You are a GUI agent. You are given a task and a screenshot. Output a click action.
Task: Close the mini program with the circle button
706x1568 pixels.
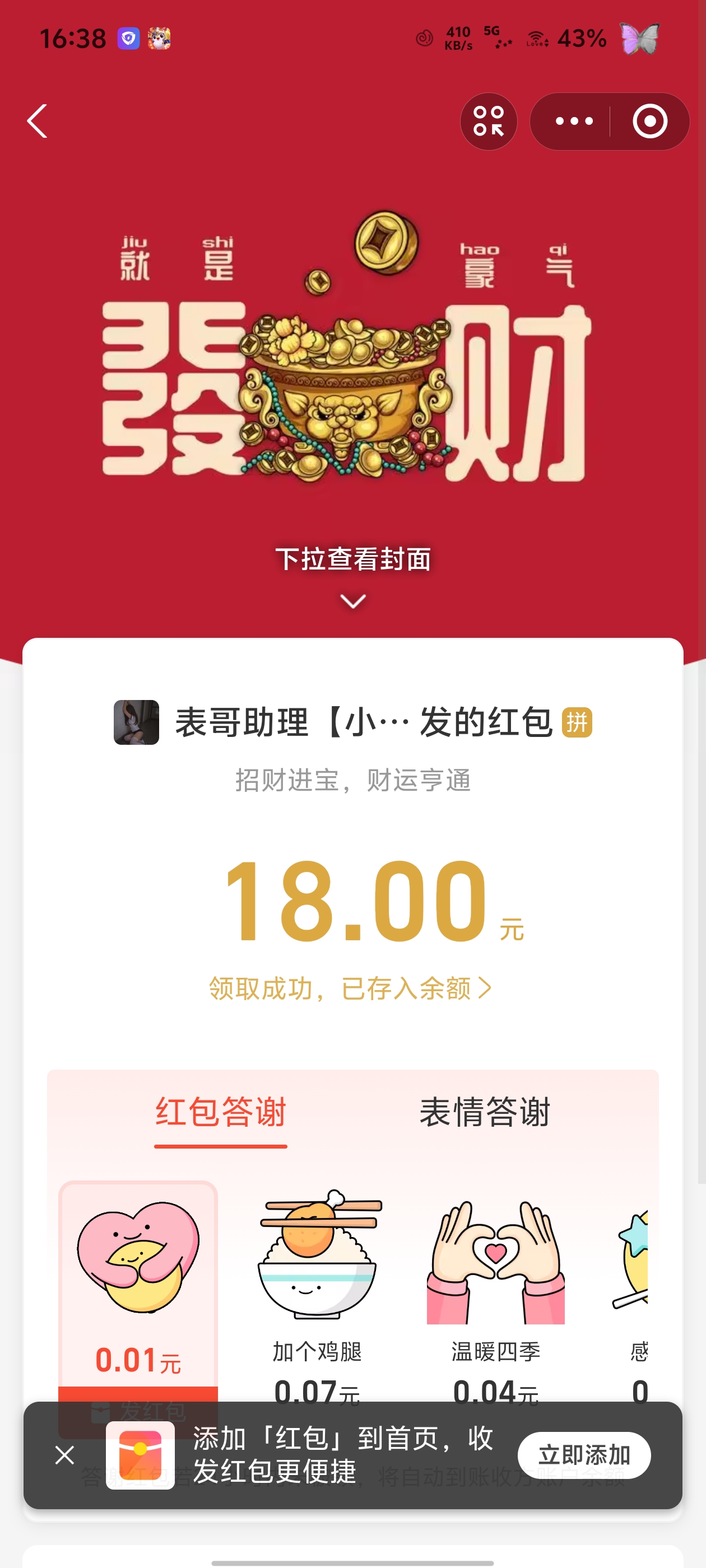click(x=649, y=121)
